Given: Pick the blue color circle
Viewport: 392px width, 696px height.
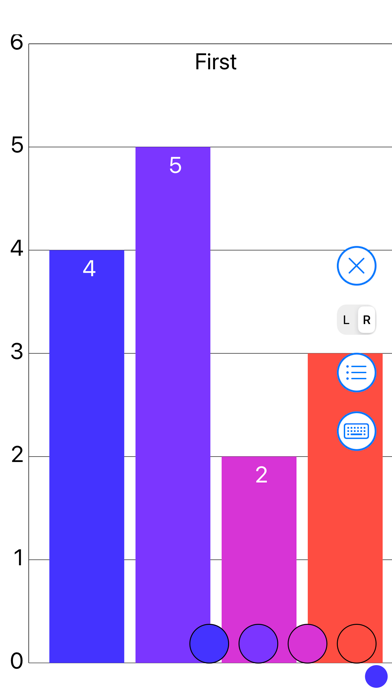Looking at the screenshot, I should point(209,644).
